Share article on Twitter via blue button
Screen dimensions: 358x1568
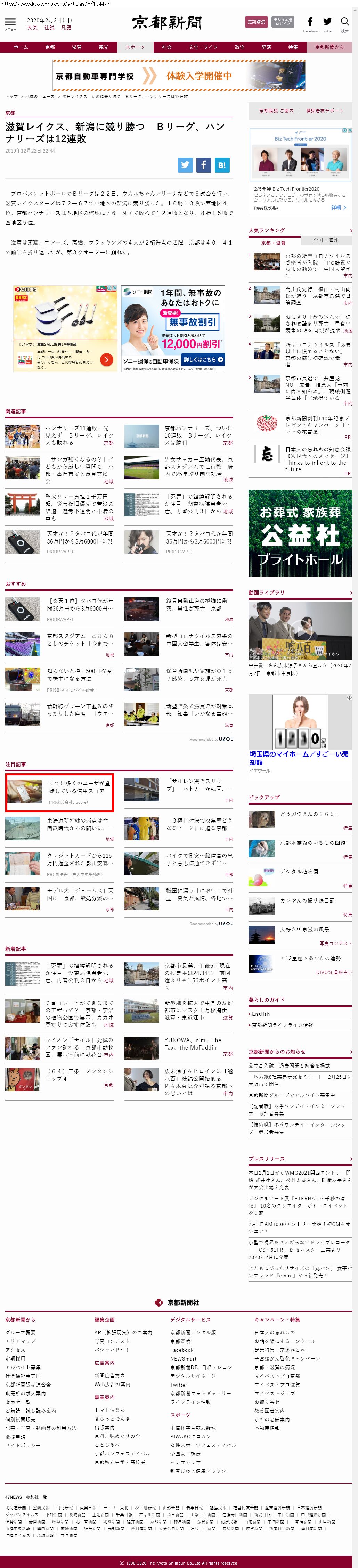coord(185,164)
